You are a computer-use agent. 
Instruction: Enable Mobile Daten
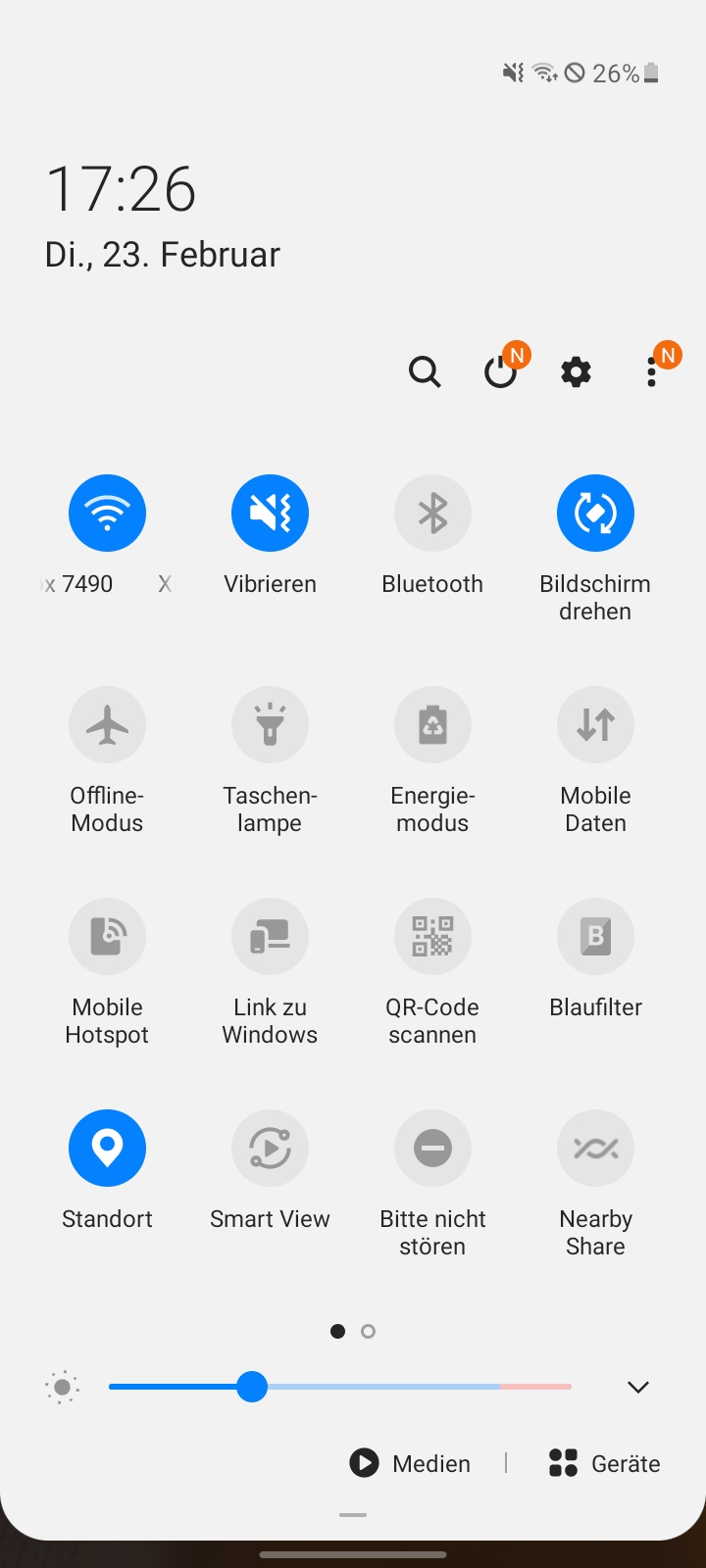pos(595,724)
